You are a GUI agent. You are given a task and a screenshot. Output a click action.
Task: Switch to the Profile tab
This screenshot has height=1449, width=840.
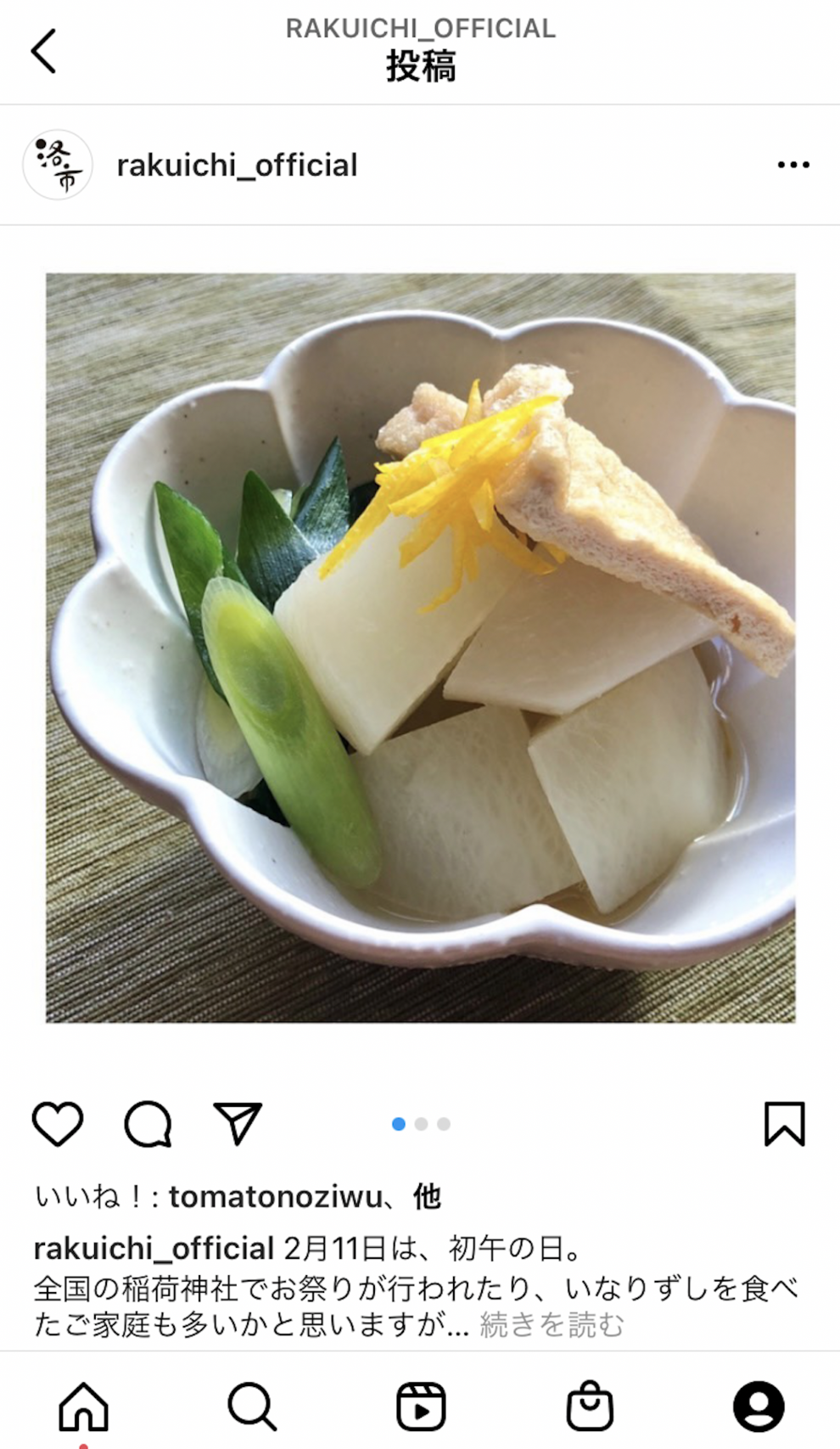coord(759,1407)
